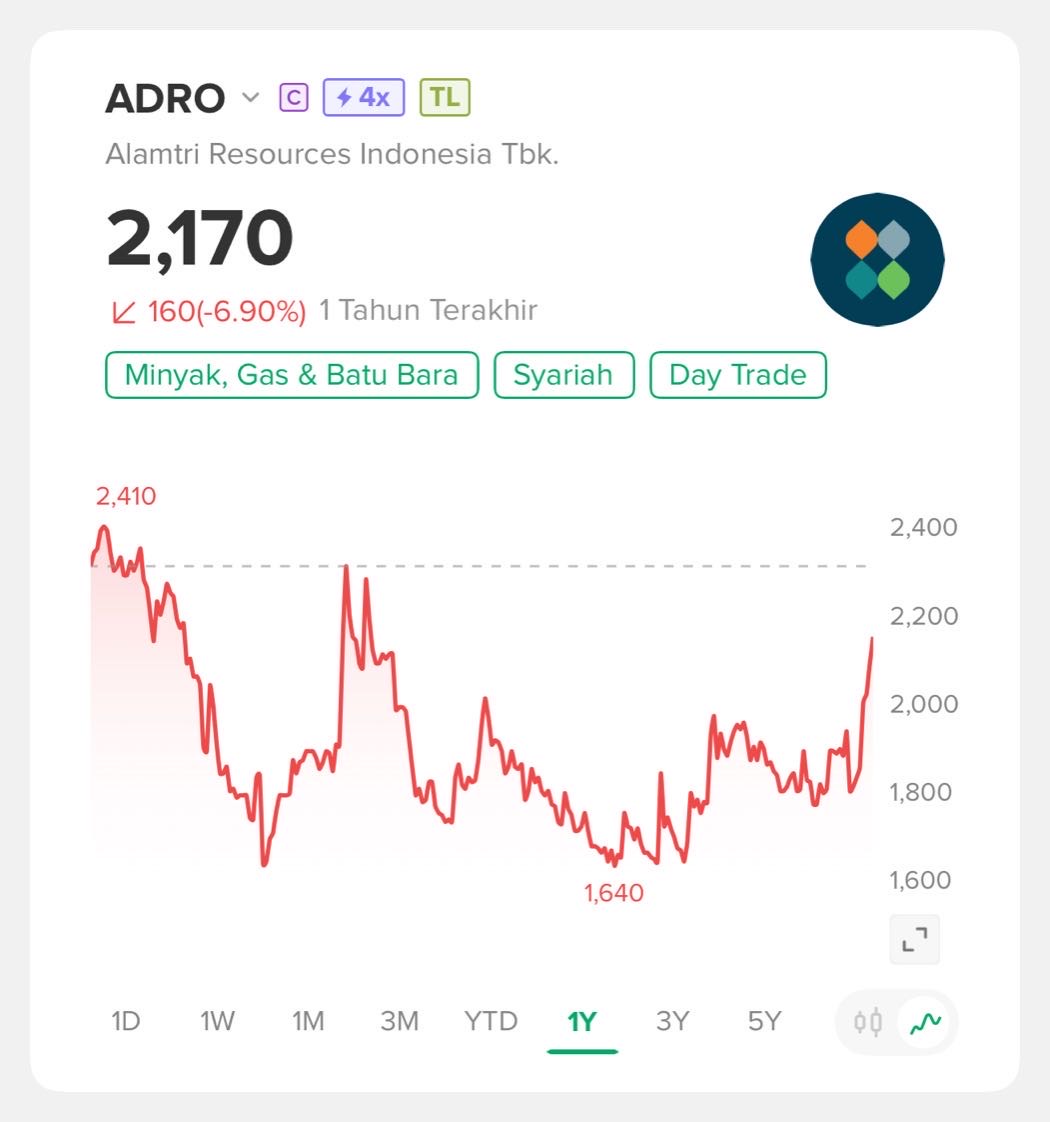Screen dimensions: 1050x1122
Task: Tap the TL badge next to ADRO
Action: pos(445,97)
